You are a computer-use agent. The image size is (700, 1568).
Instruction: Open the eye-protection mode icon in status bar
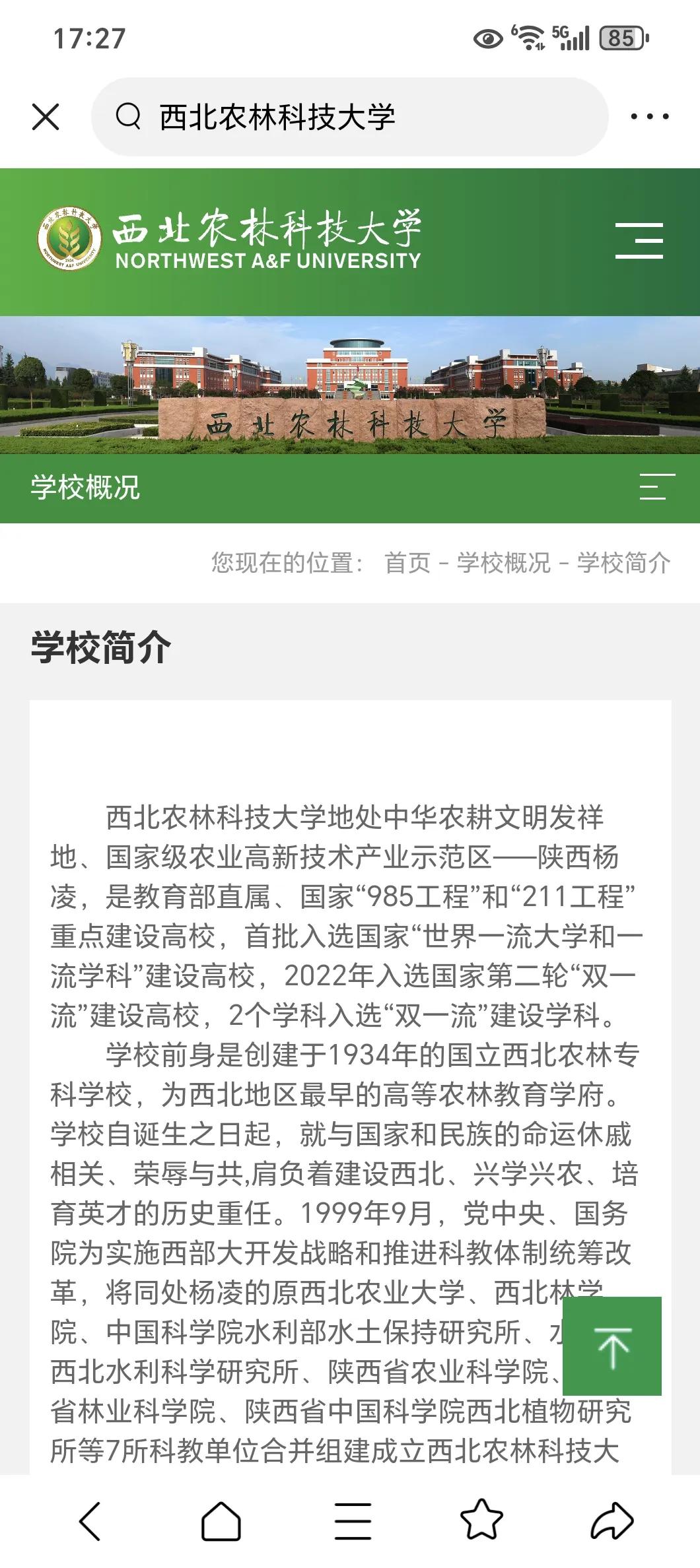pos(489,38)
